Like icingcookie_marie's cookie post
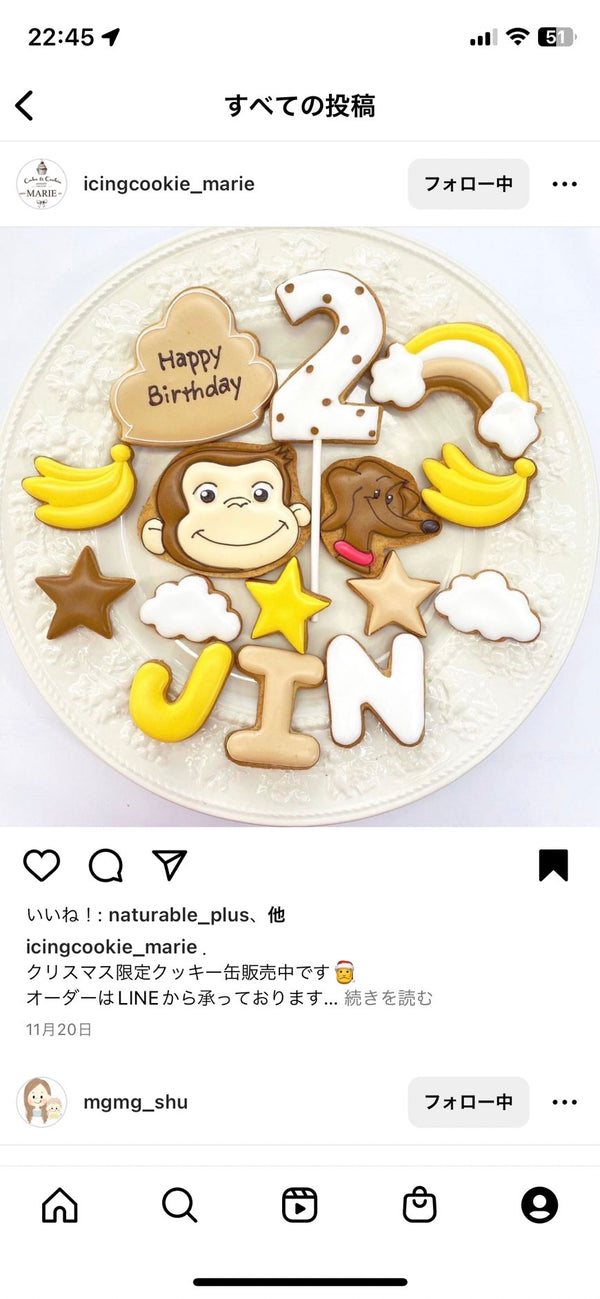600x1299 pixels. pos(41,865)
